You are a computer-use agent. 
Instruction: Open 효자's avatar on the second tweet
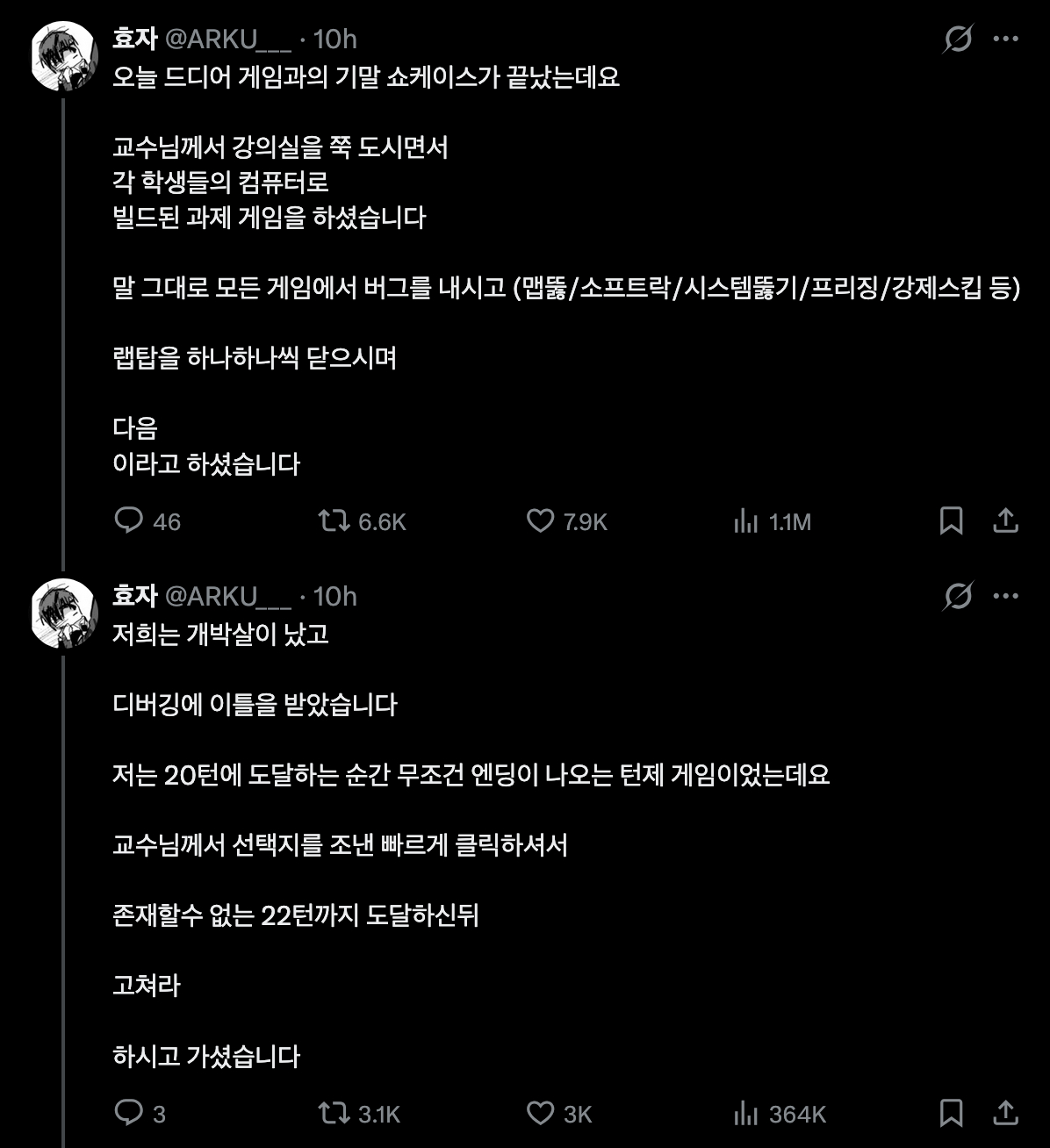(x=63, y=613)
